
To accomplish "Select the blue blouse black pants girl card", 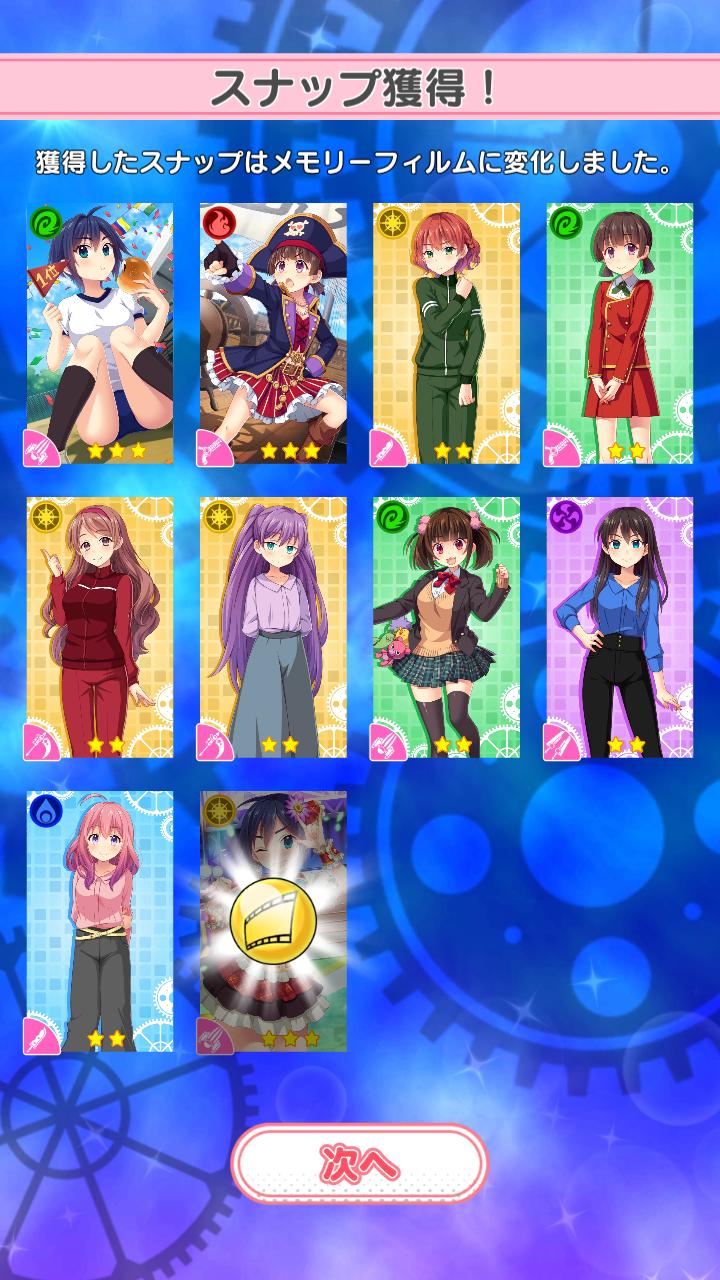I will 619,628.
